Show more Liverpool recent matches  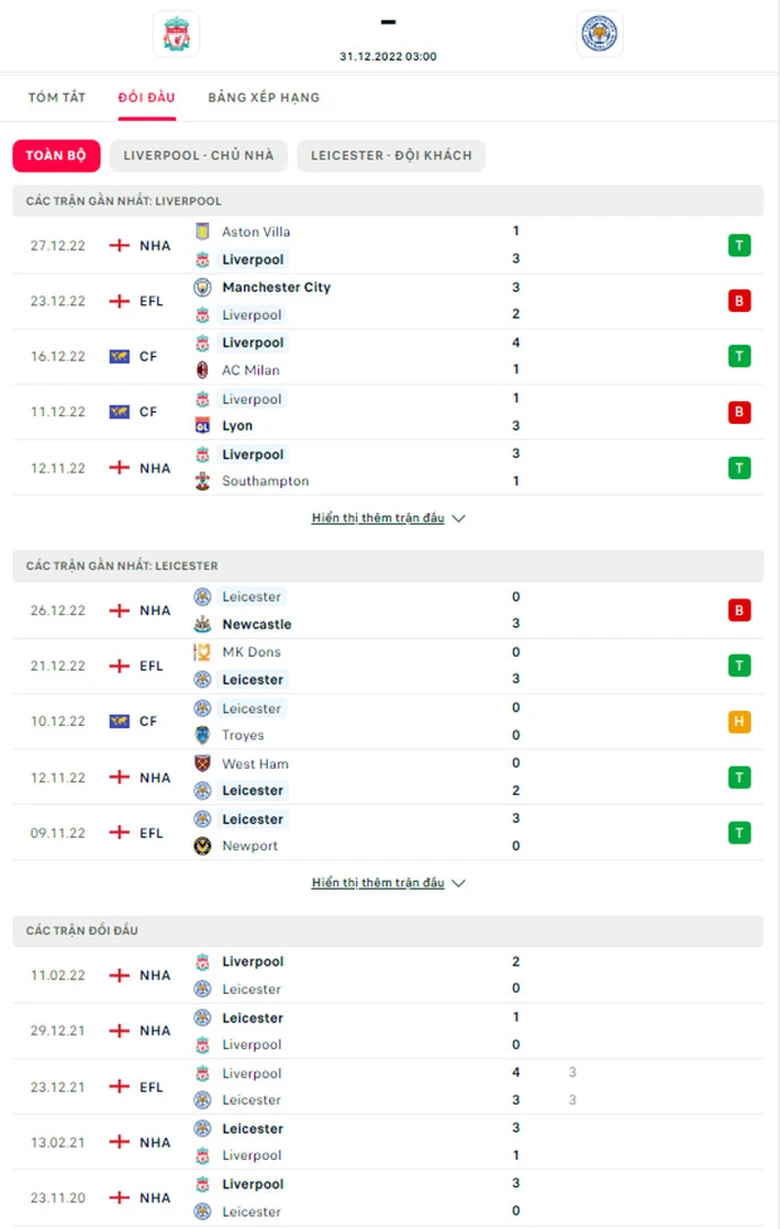coord(388,518)
